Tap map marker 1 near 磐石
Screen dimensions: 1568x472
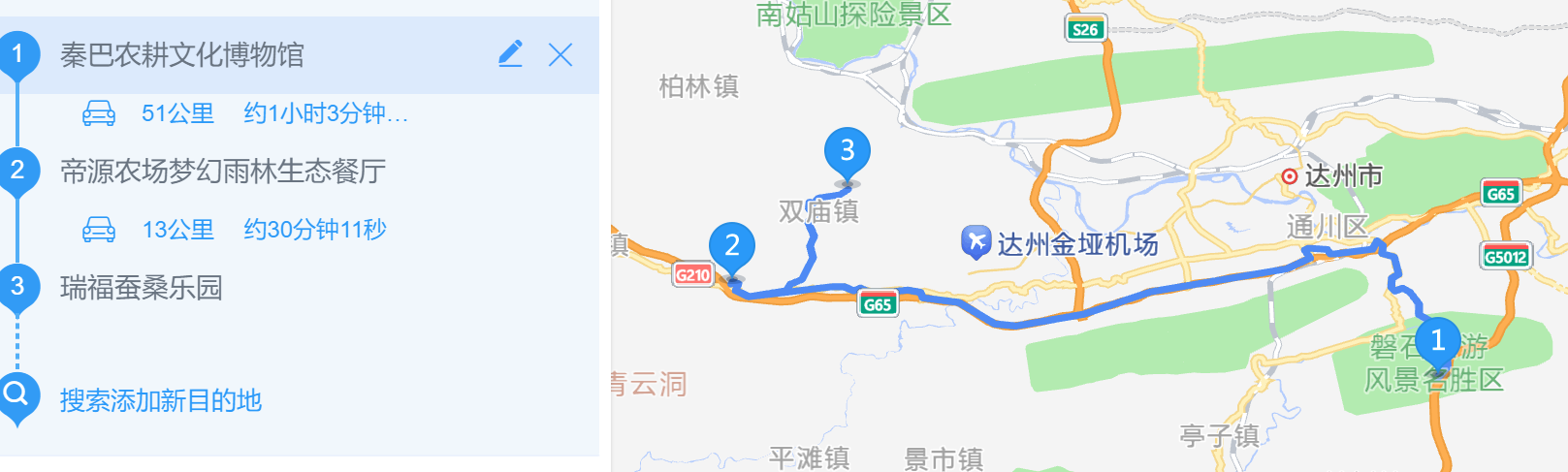click(x=1437, y=342)
